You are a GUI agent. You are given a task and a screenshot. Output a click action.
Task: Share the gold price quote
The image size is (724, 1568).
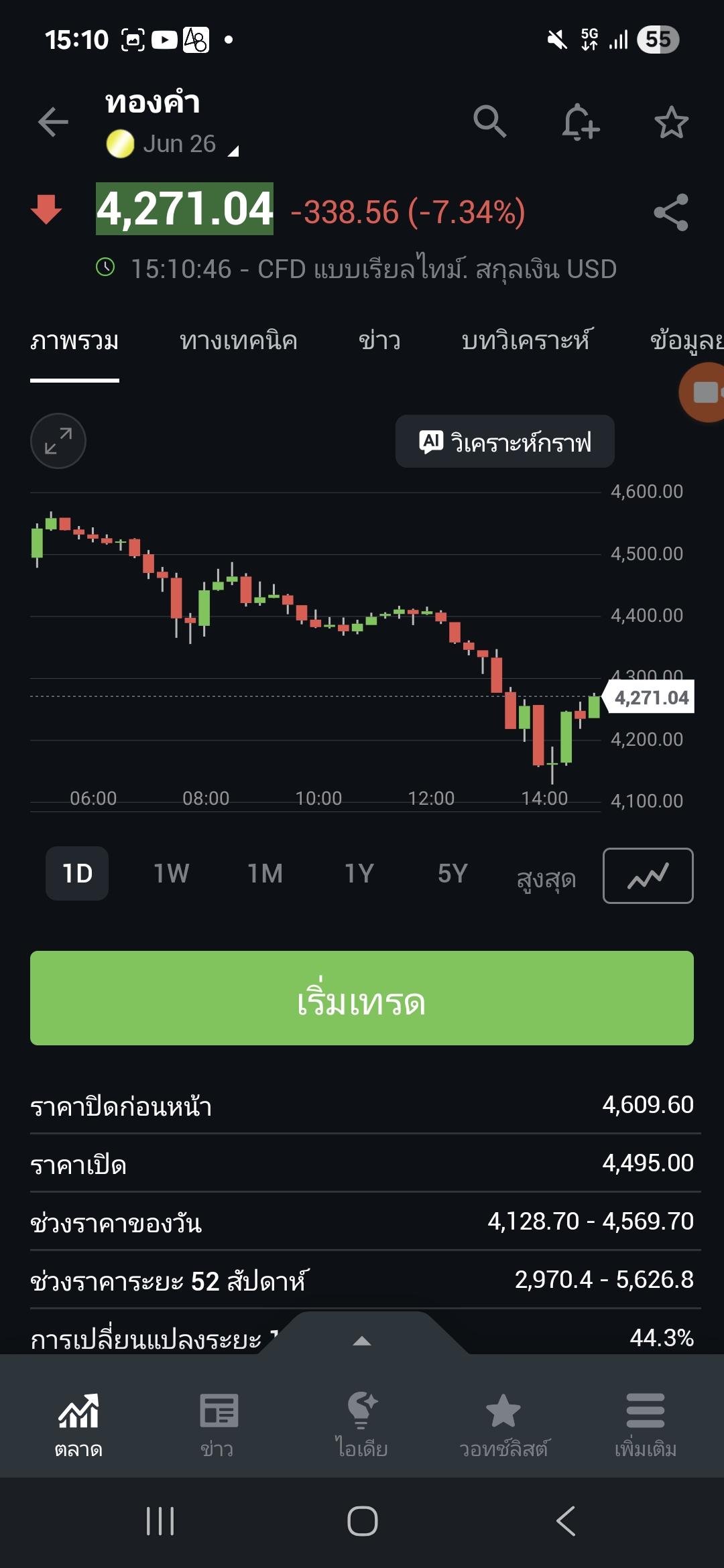pyautogui.click(x=671, y=212)
